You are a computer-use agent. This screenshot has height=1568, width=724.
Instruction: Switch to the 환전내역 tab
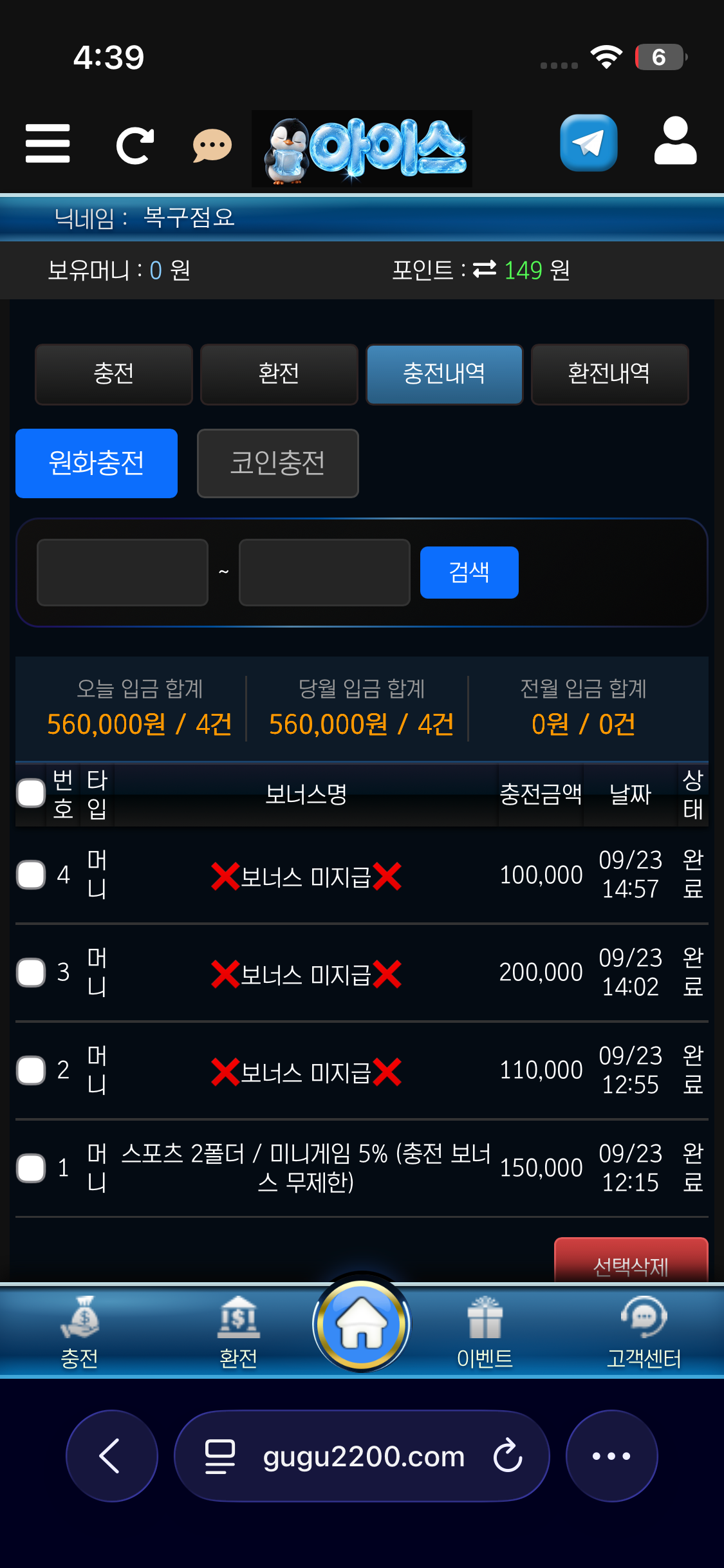609,374
